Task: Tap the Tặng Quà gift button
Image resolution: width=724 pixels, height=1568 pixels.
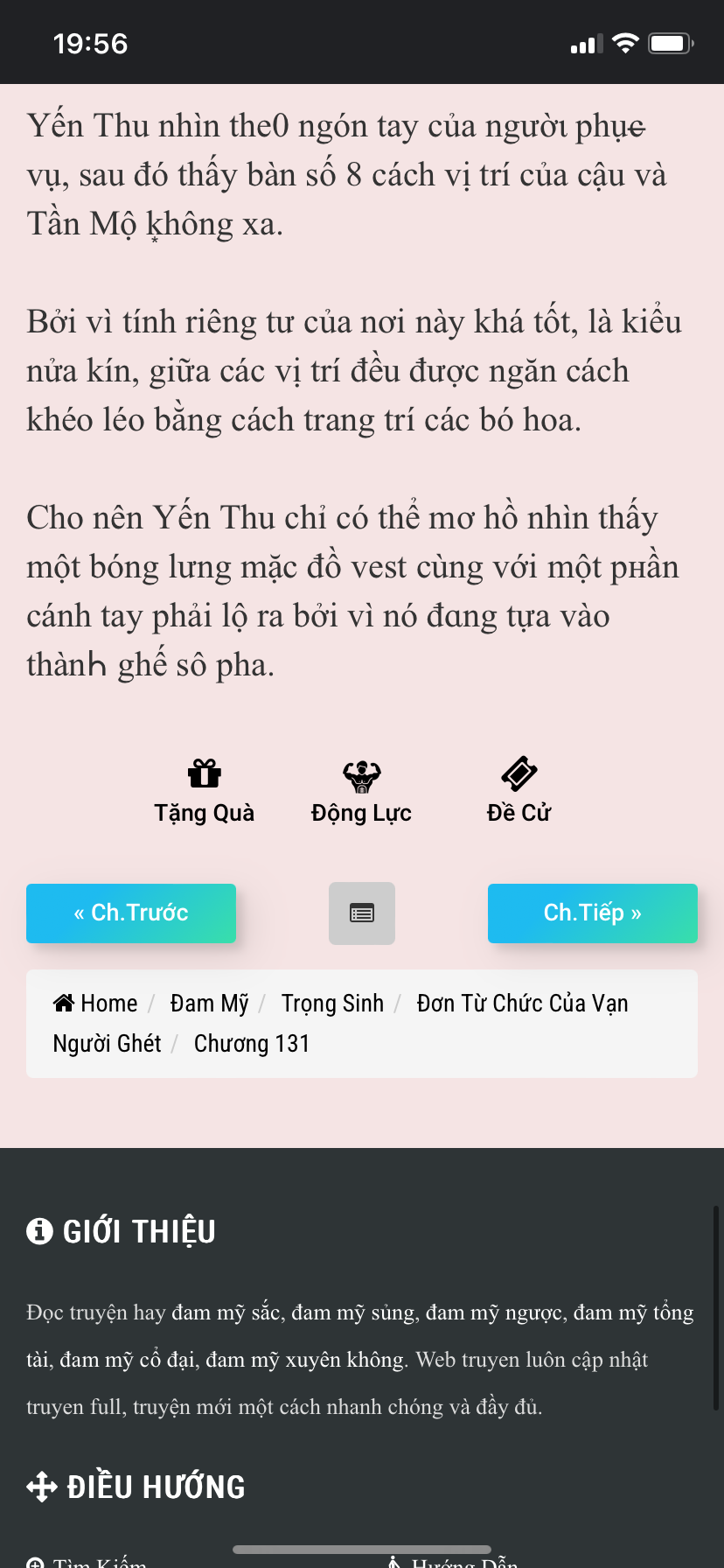Action: pos(205,792)
